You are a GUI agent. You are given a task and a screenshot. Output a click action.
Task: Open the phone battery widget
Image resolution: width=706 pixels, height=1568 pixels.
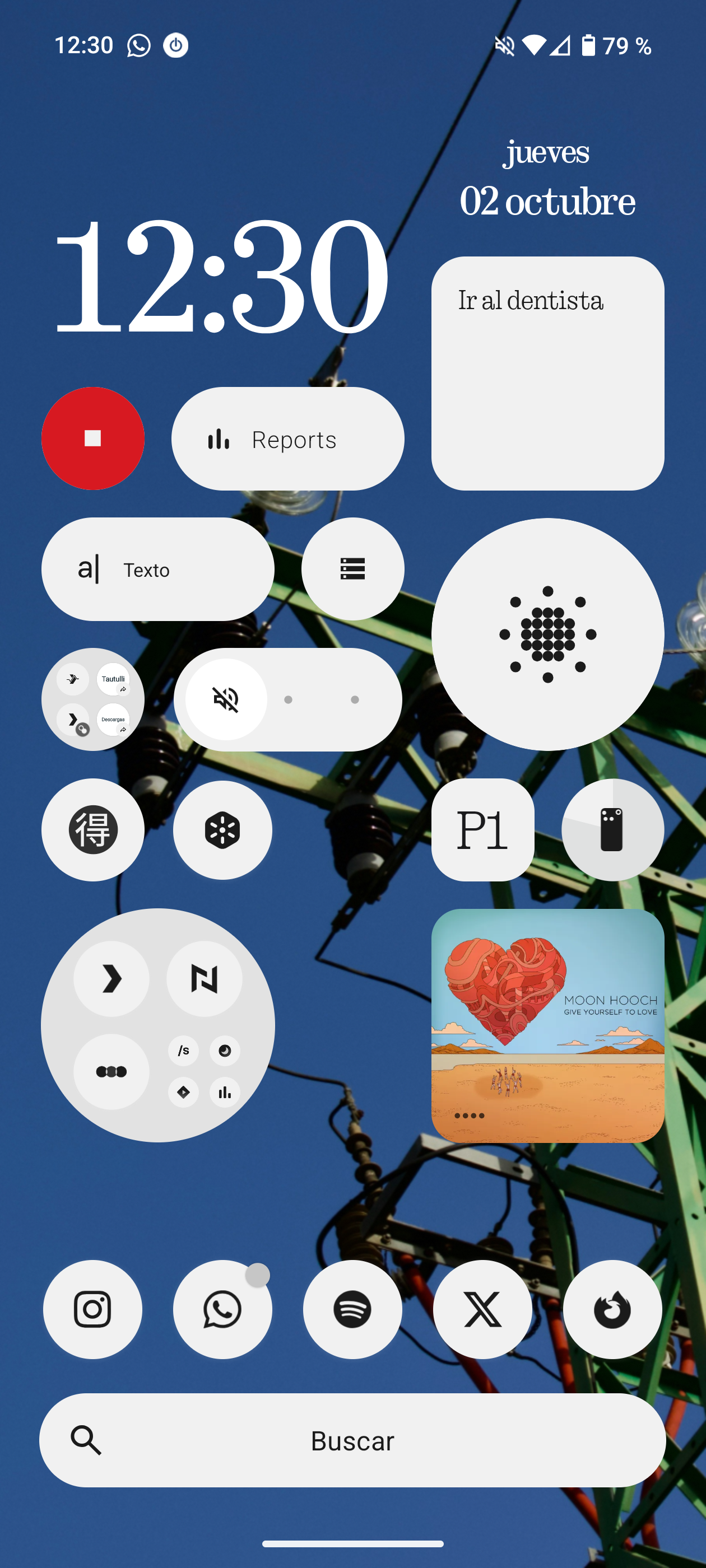[x=612, y=830]
